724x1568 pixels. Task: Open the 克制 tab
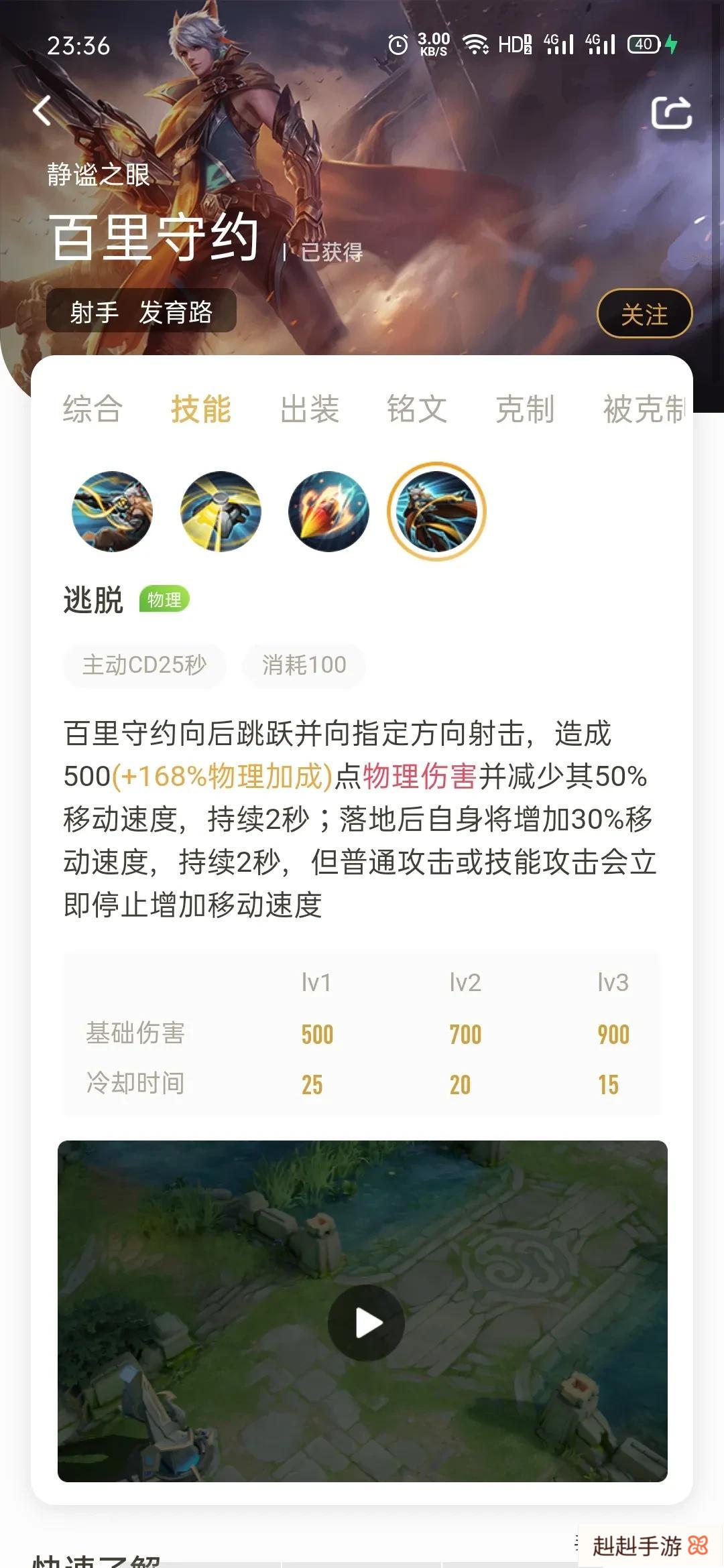click(525, 409)
